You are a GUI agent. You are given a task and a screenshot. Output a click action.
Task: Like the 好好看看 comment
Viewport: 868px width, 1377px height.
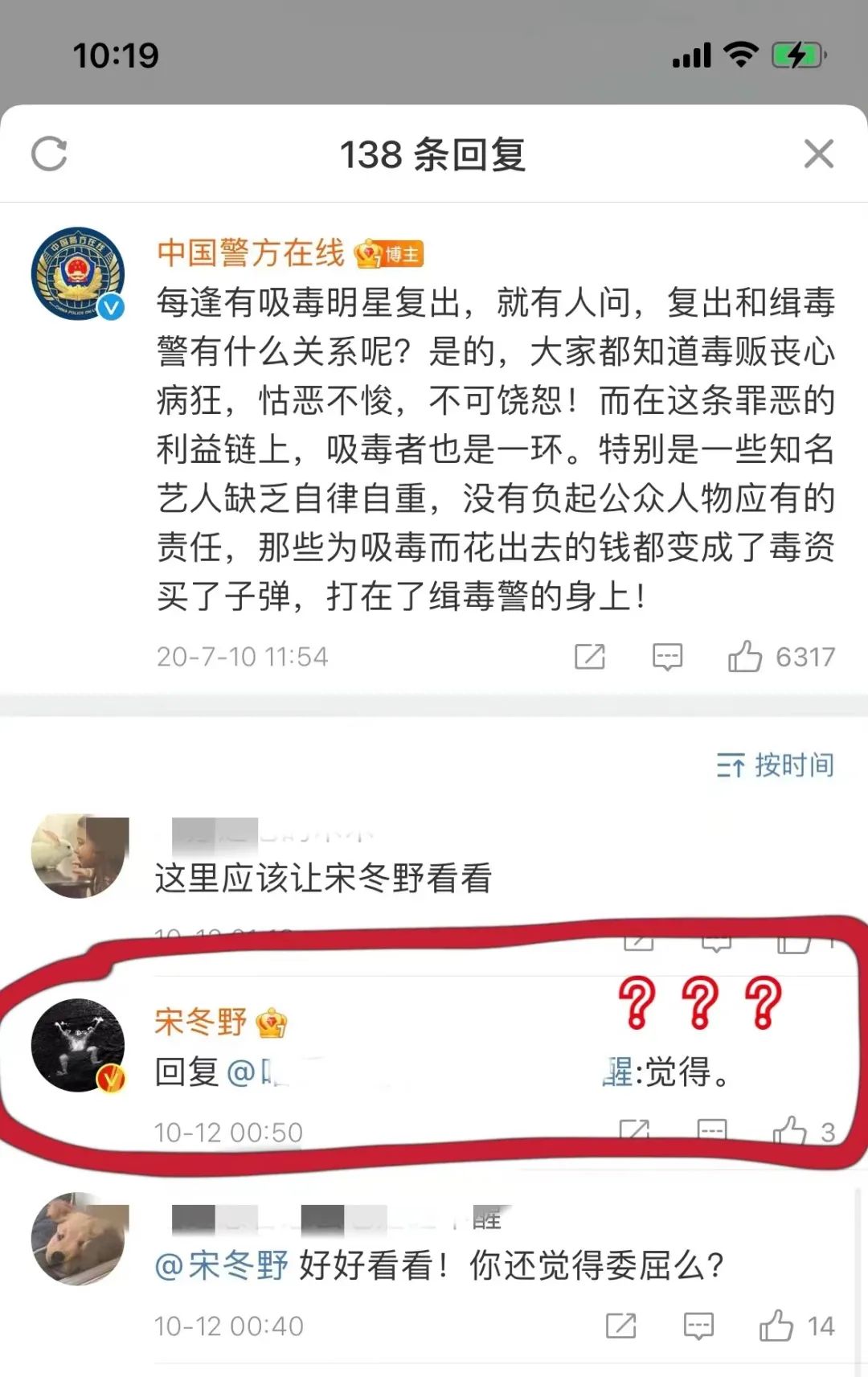click(x=797, y=1326)
